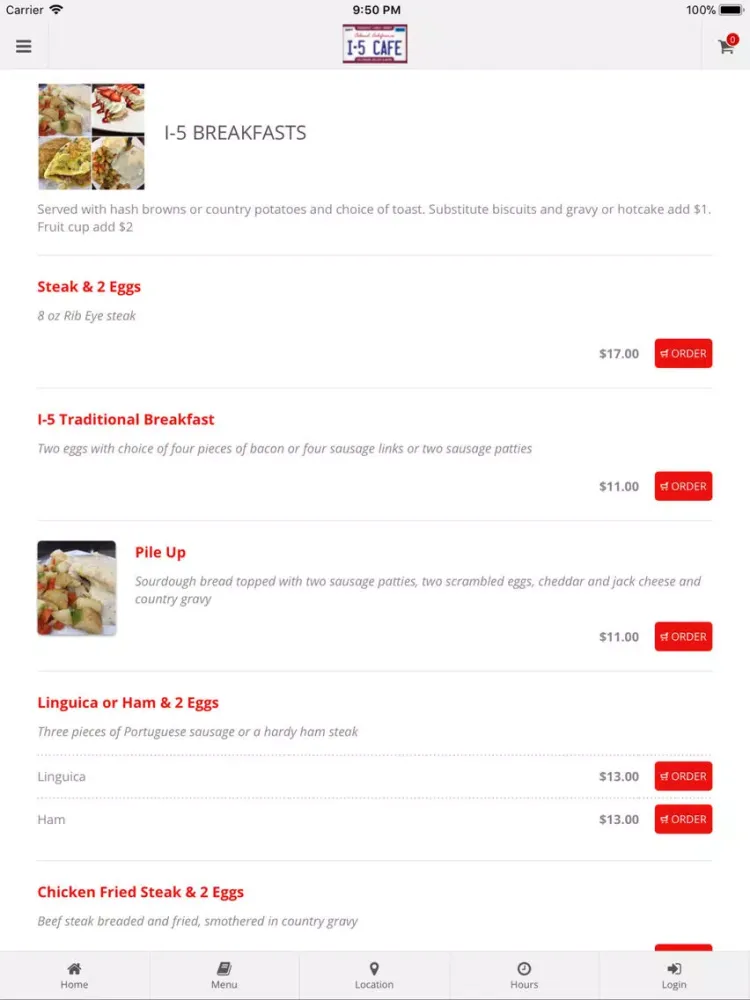This screenshot has width=750, height=1000.
Task: Open the hamburger side menu
Action: [24, 47]
